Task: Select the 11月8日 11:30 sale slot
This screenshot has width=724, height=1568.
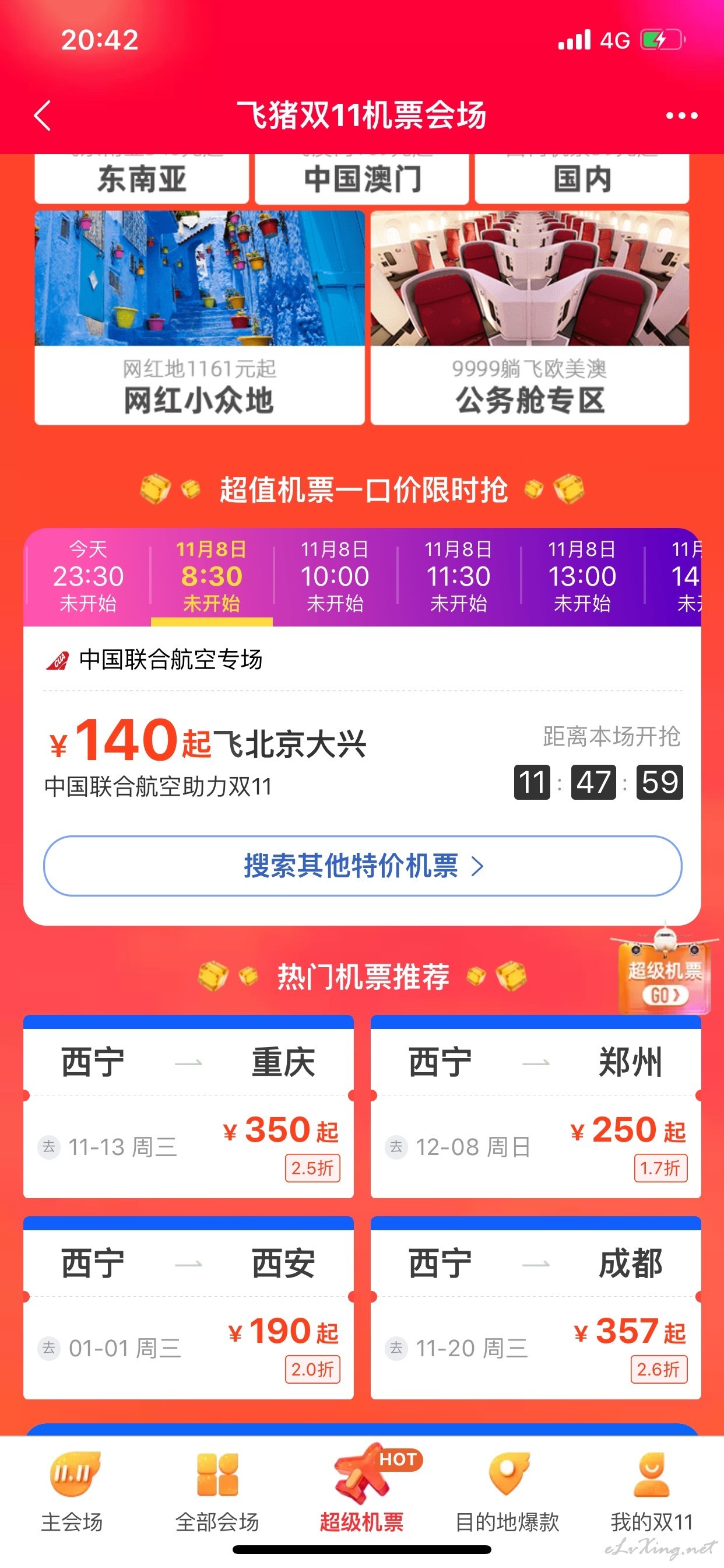Action: 459,576
